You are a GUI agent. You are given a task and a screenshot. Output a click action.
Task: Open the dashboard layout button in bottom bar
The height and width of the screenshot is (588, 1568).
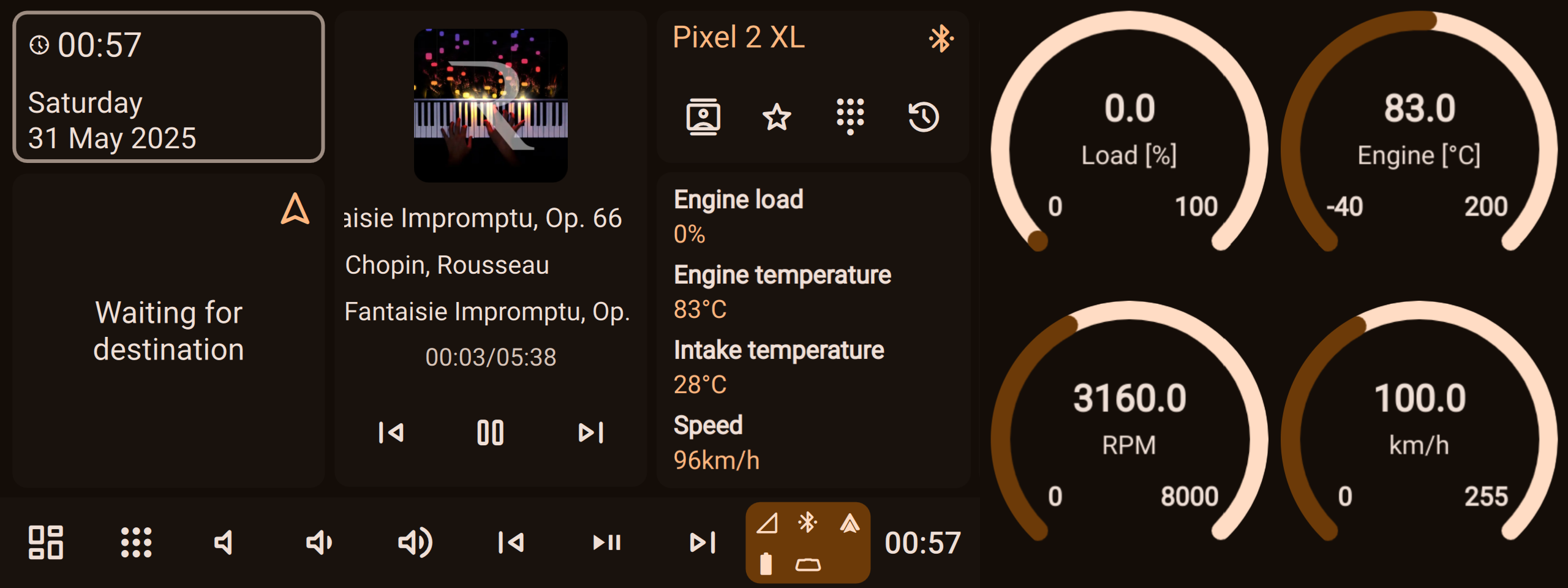coord(46,543)
